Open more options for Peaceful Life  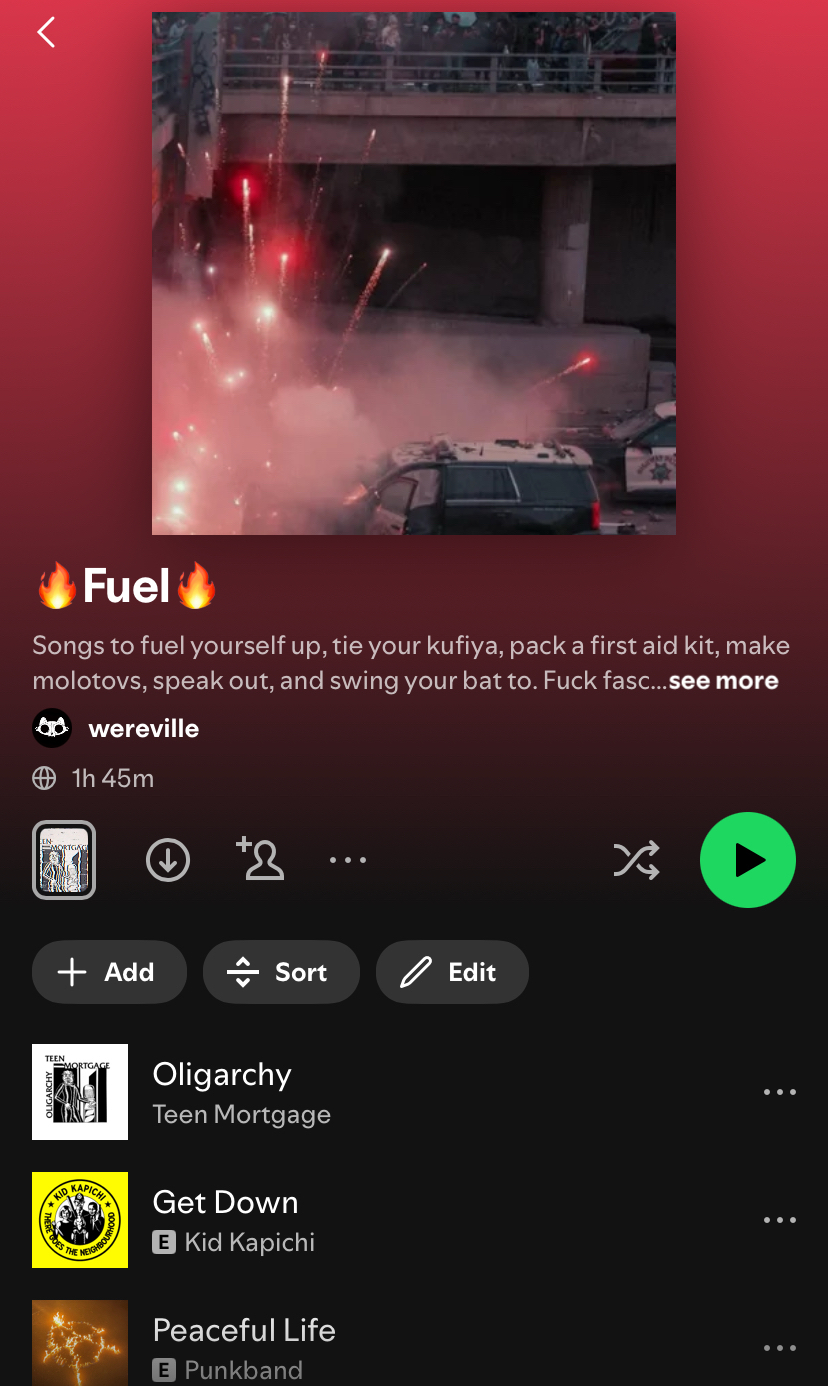pos(779,1348)
